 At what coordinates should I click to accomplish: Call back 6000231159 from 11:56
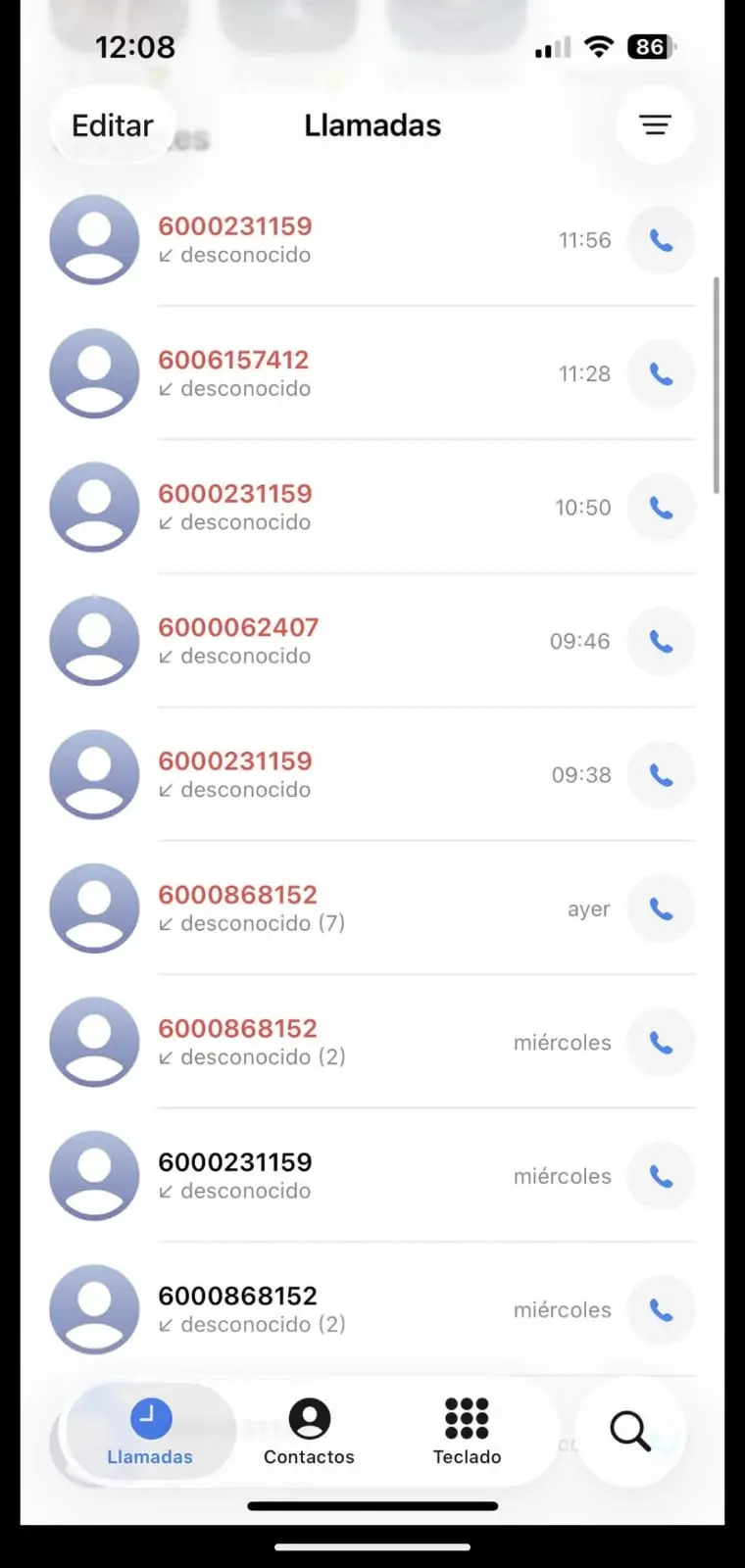point(662,240)
